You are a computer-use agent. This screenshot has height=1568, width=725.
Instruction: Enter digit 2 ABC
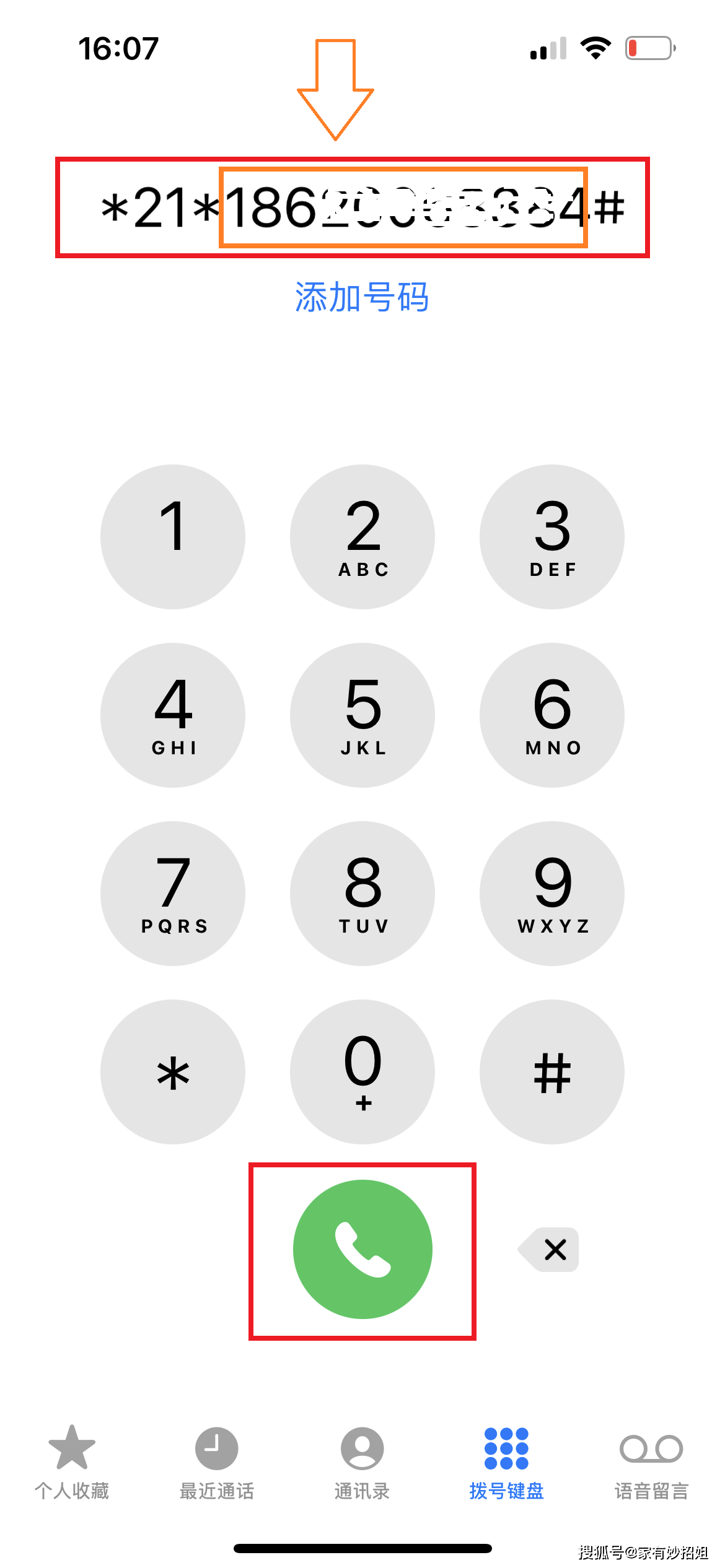[362, 536]
